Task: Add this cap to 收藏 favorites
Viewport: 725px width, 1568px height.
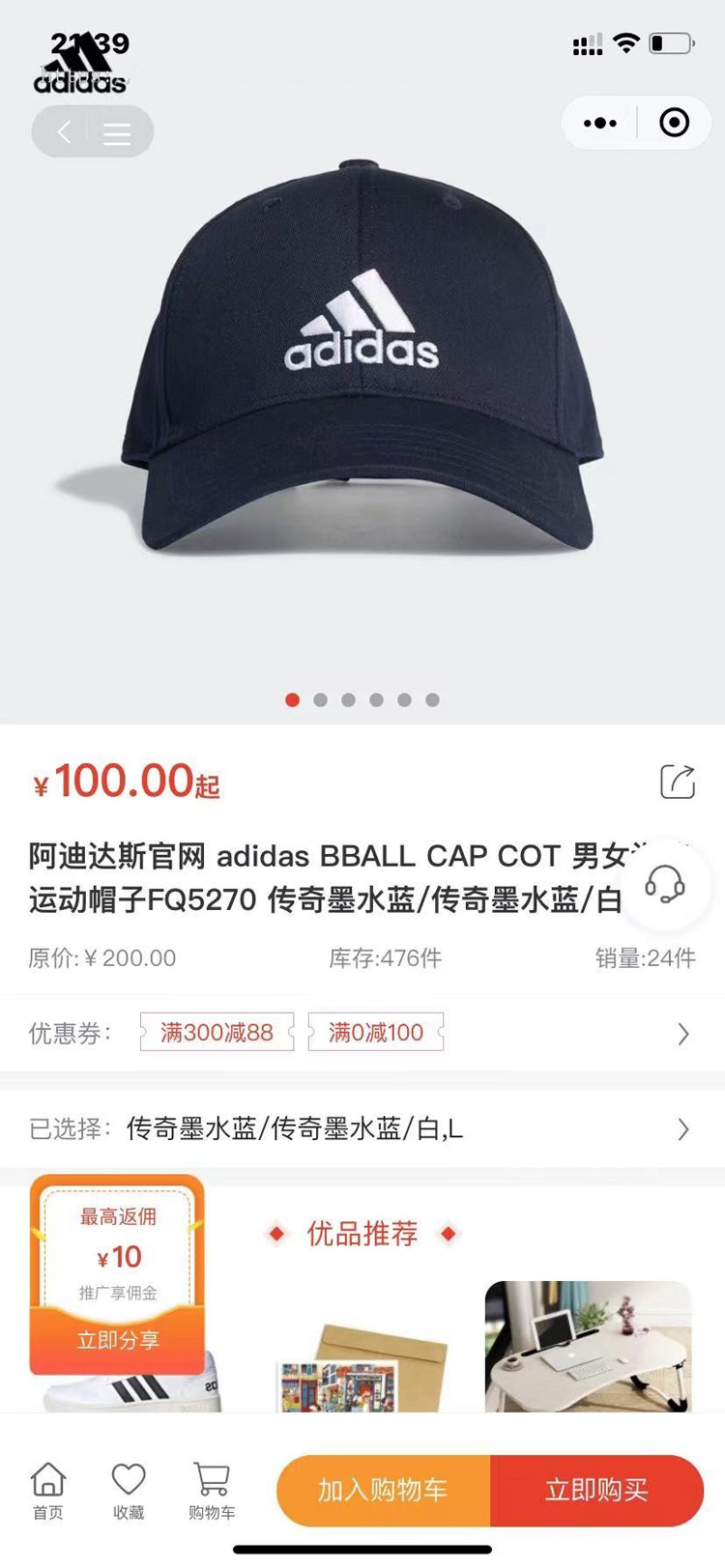Action: coord(129,1491)
